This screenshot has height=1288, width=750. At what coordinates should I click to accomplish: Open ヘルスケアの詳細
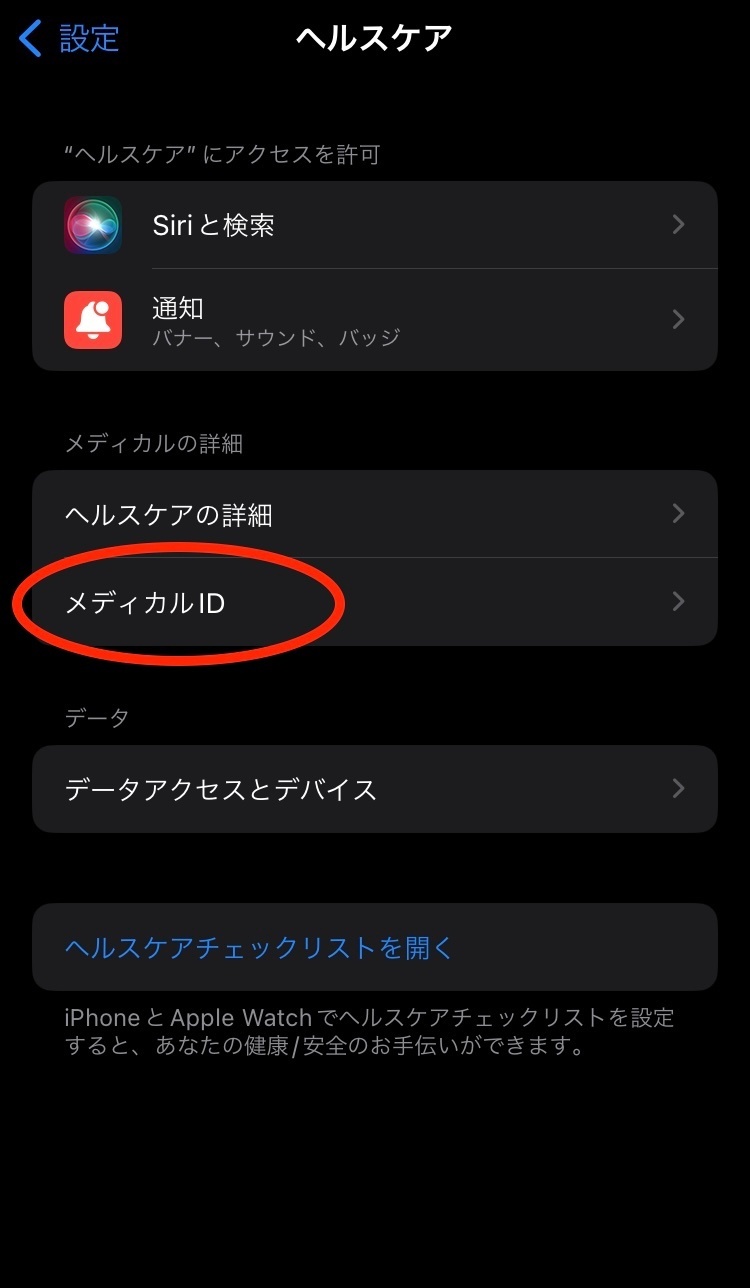pyautogui.click(x=374, y=515)
